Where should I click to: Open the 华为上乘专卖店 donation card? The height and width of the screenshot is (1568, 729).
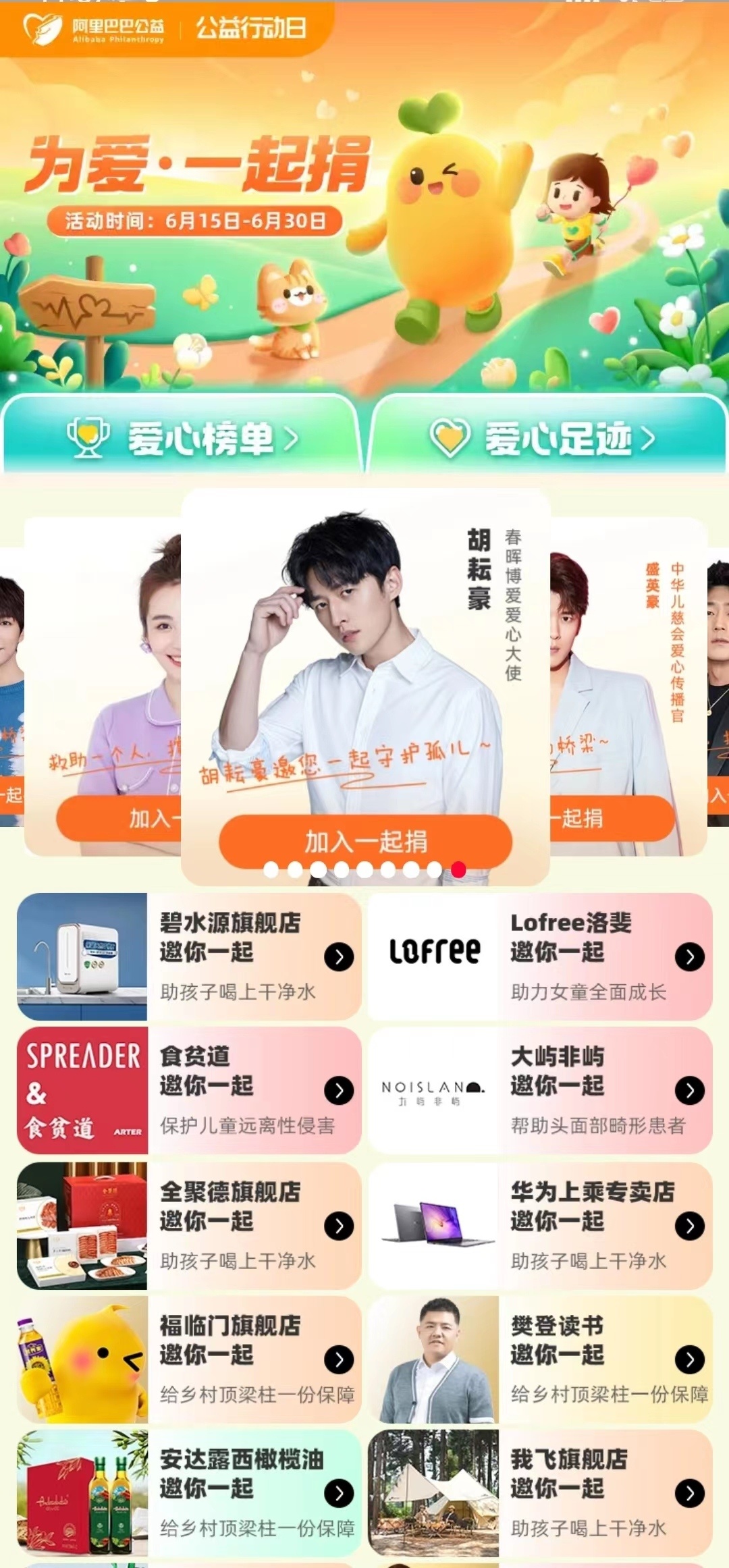[x=540, y=1225]
